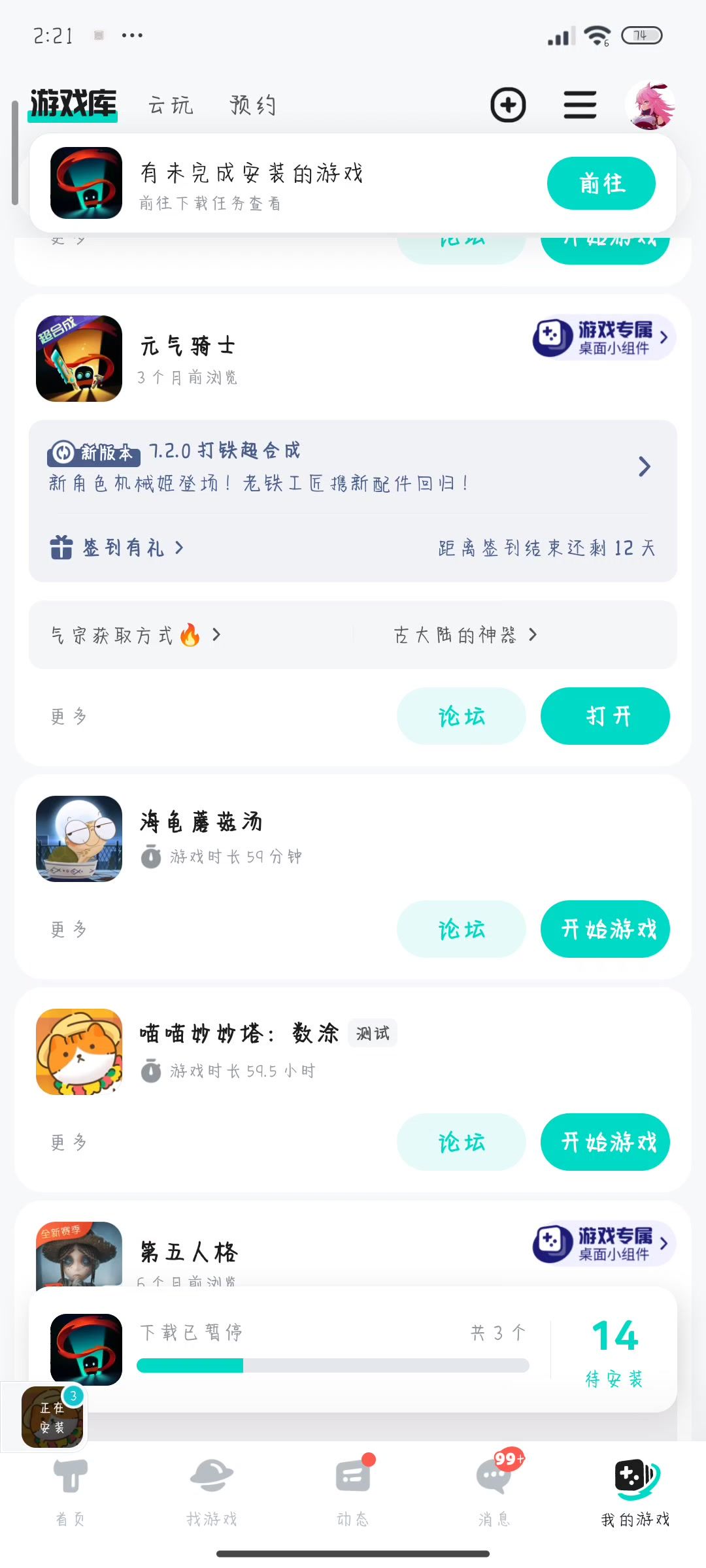
Task: Open 元气骑士's 游戏专属 desktop widget link
Action: click(603, 337)
